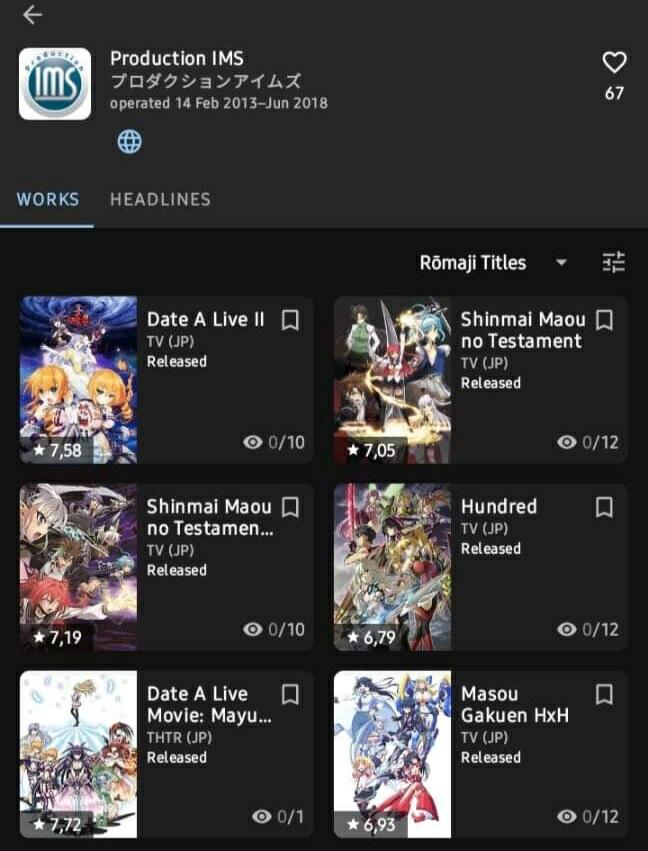Add Hundred to bookmarks

604,507
